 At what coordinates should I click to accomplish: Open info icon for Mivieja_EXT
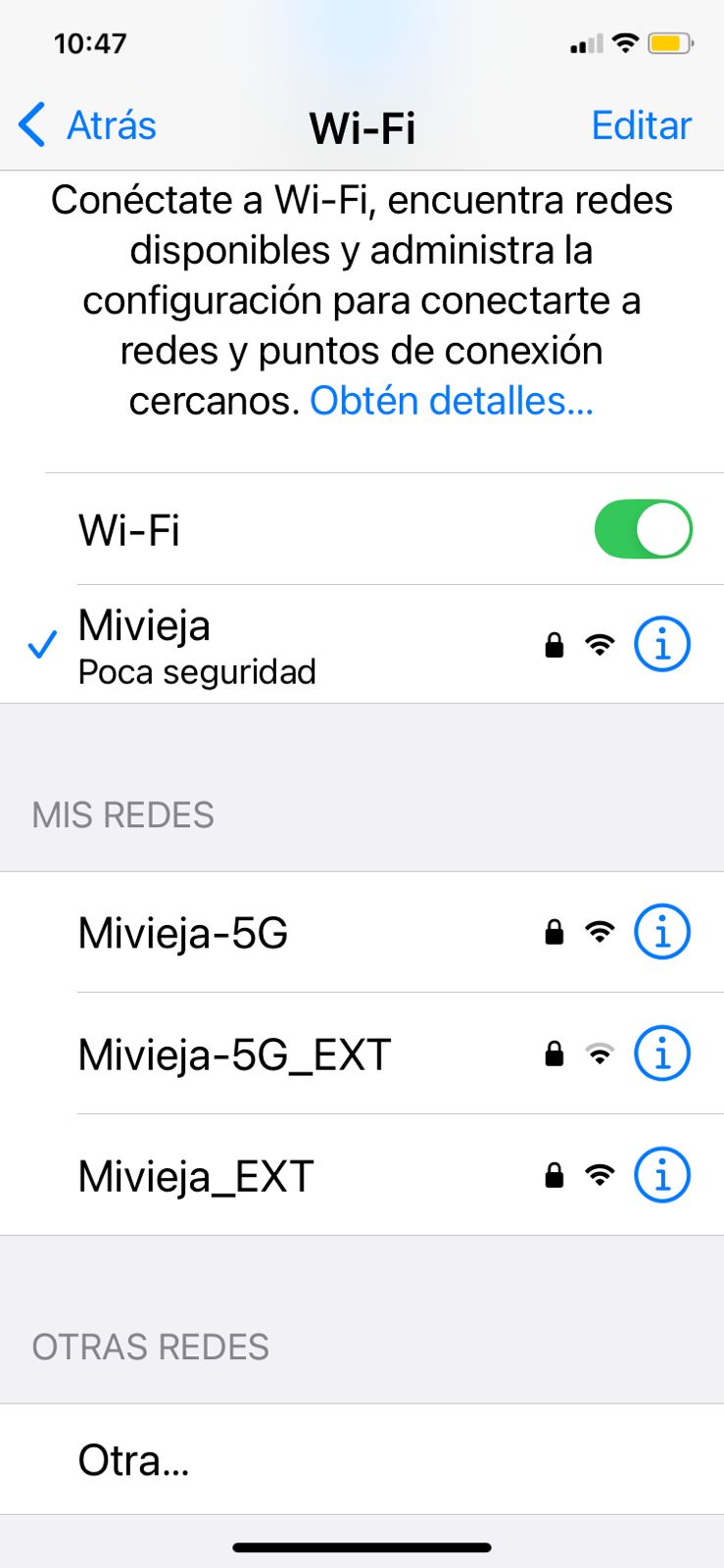[662, 1175]
